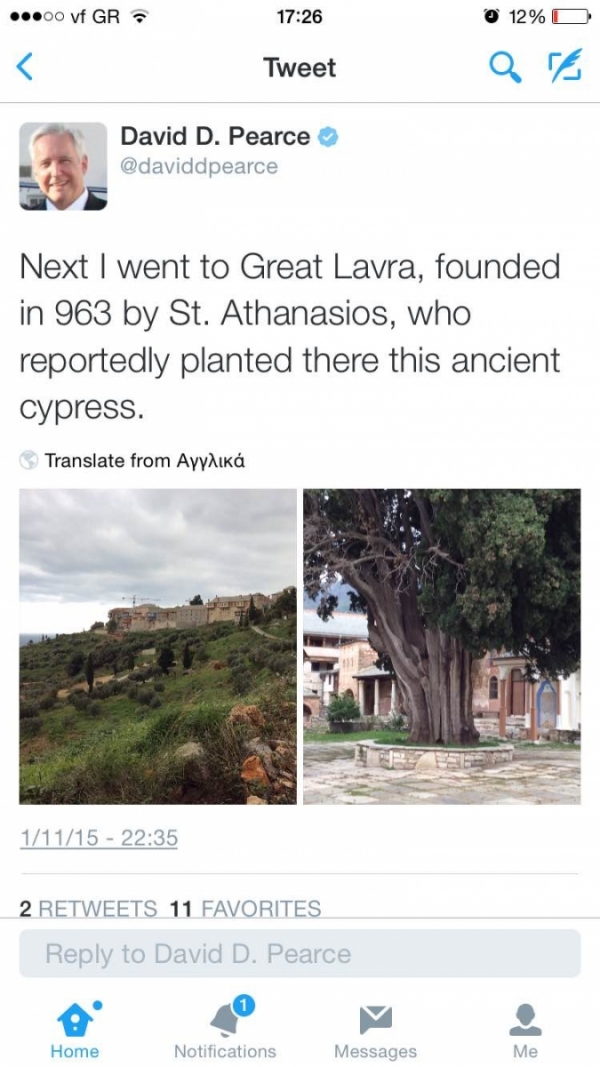Viewport: 600px width, 1067px height.
Task: Open the hillside monastery photo
Action: point(158,646)
